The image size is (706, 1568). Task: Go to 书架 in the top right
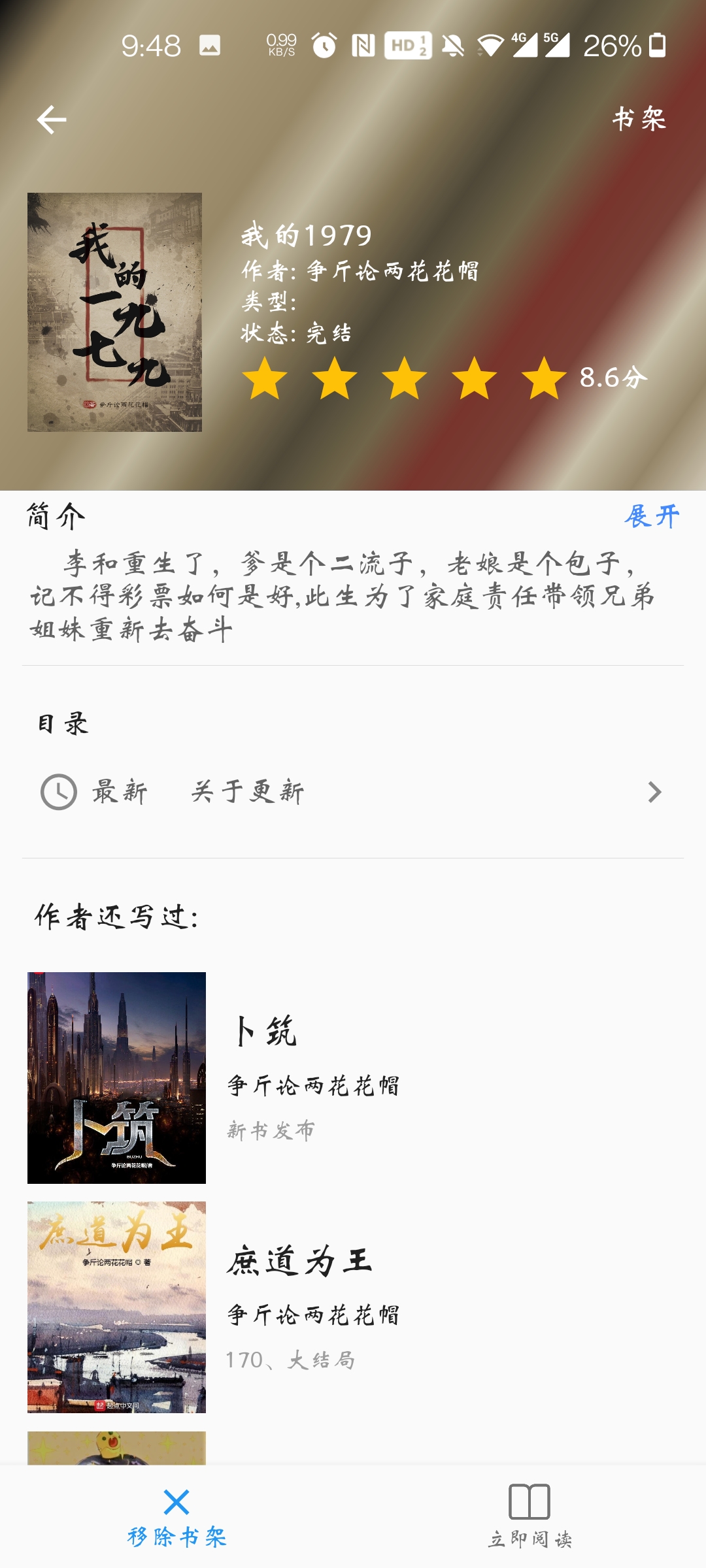pos(639,119)
